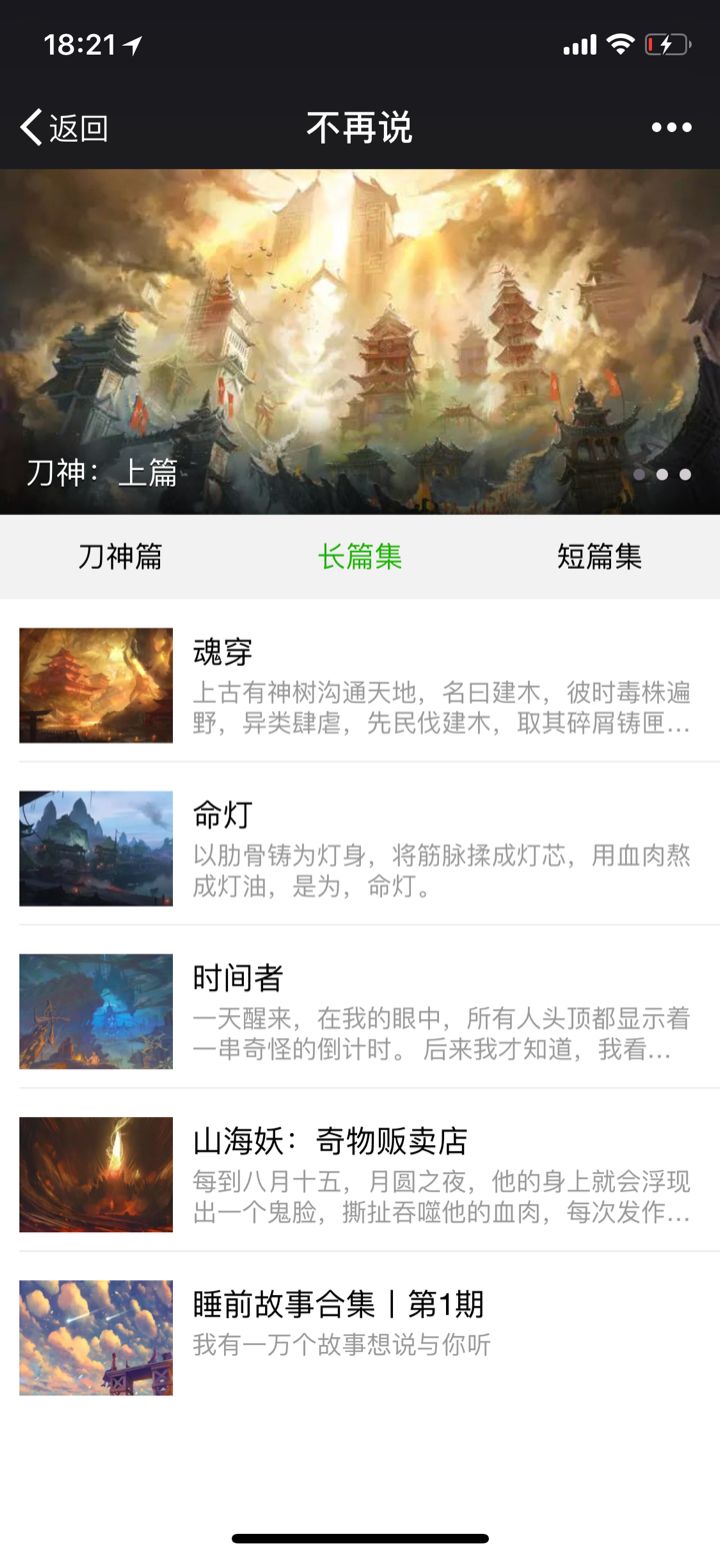Open the 刀神：上篇 banner
The width and height of the screenshot is (720, 1560).
[x=360, y=342]
